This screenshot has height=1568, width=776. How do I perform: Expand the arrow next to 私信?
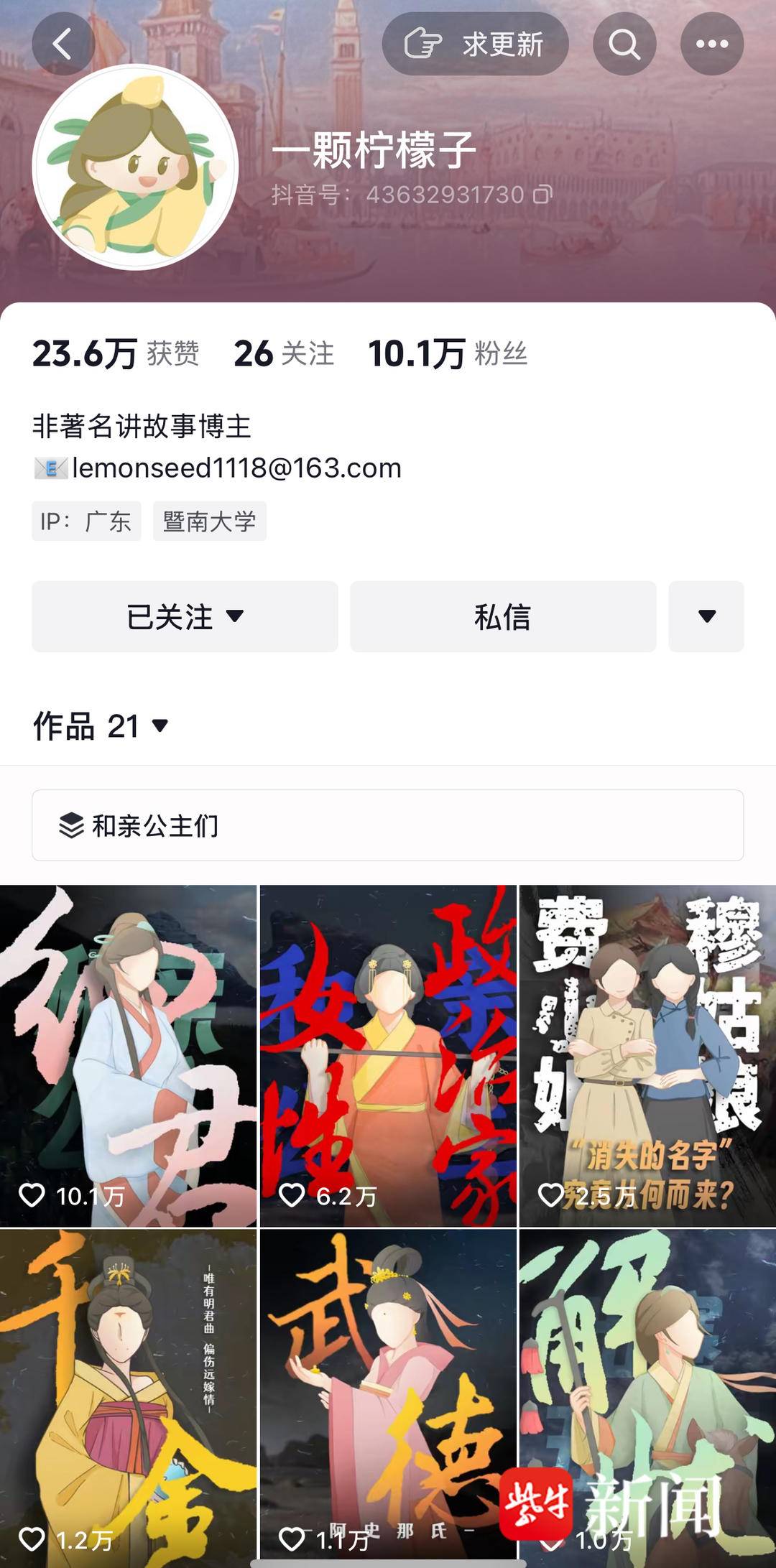[x=706, y=616]
